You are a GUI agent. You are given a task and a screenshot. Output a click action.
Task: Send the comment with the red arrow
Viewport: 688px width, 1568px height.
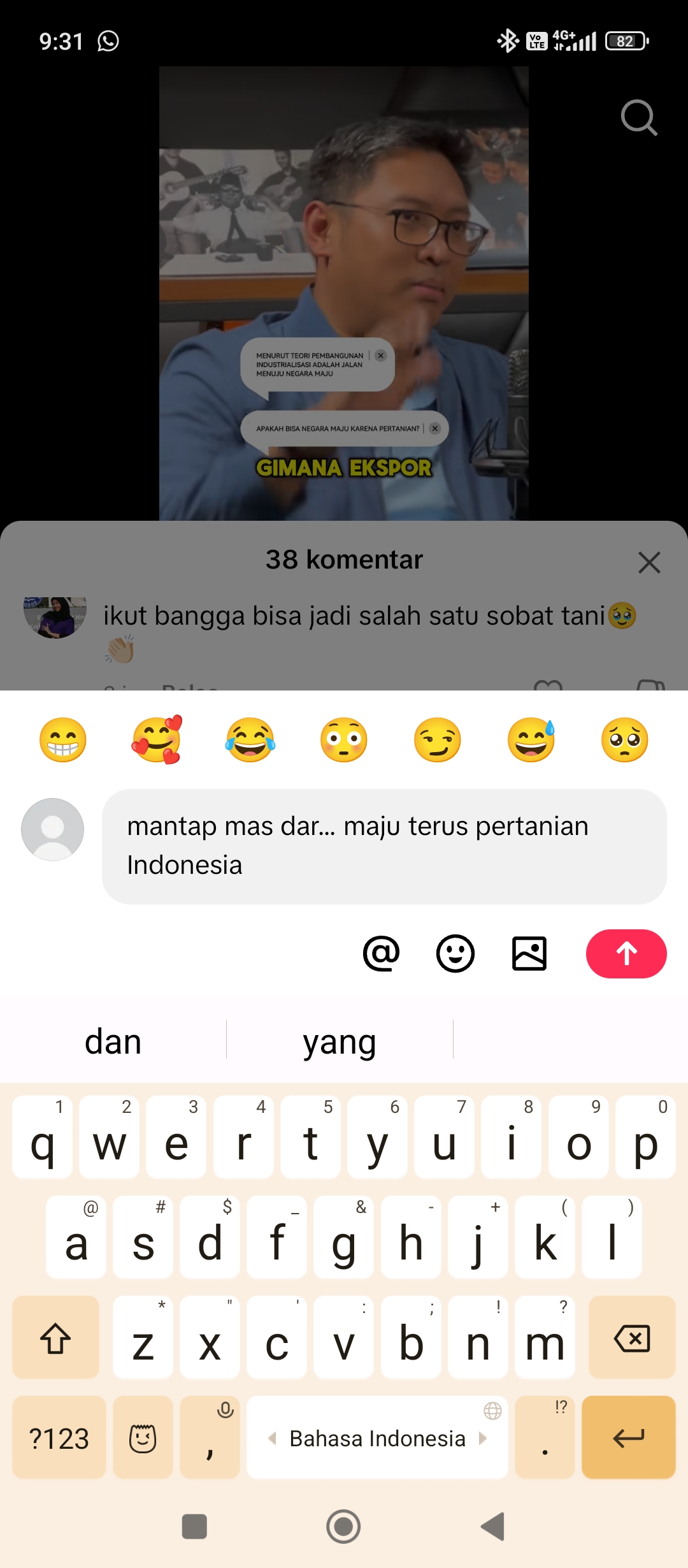[626, 954]
